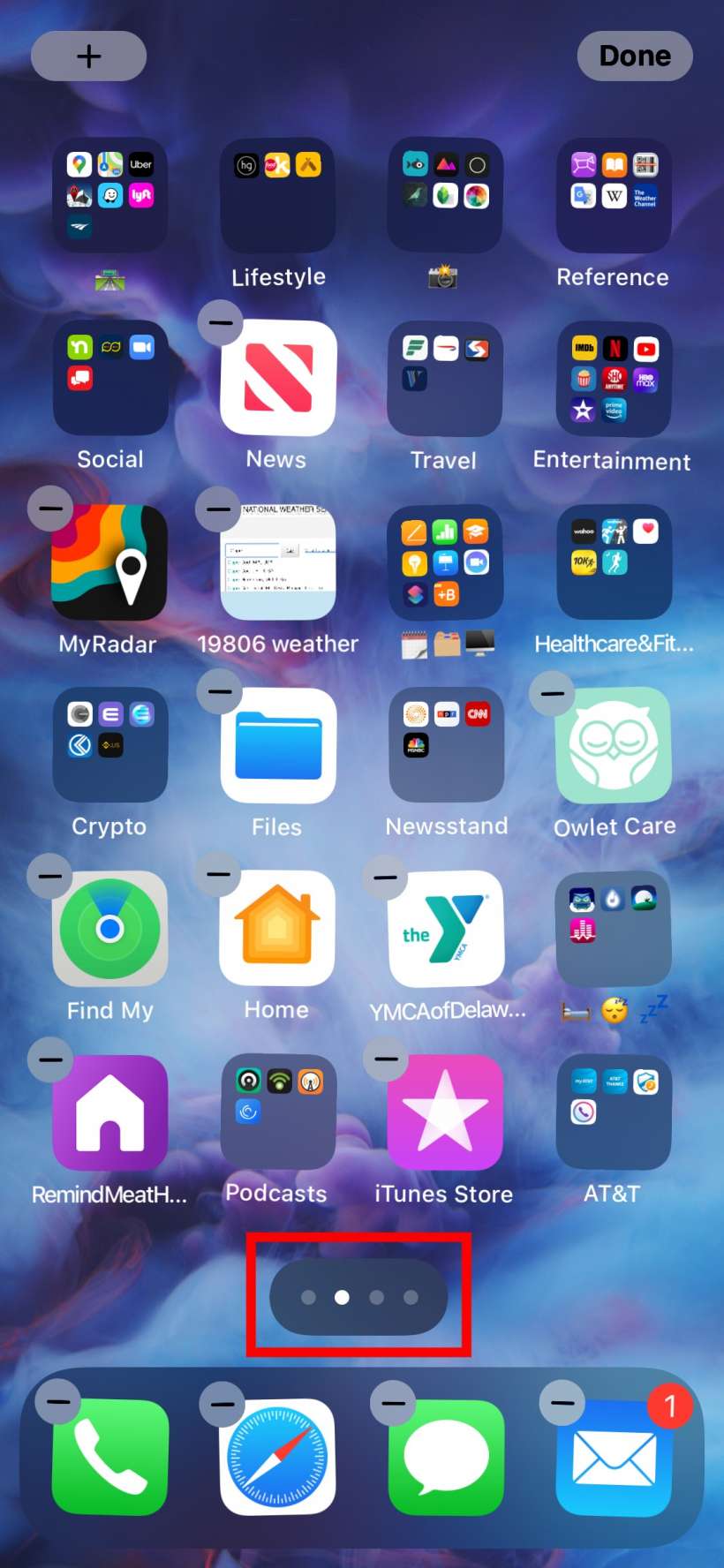Open the Crypto folder
This screenshot has height=1568, width=724.
pos(110,745)
